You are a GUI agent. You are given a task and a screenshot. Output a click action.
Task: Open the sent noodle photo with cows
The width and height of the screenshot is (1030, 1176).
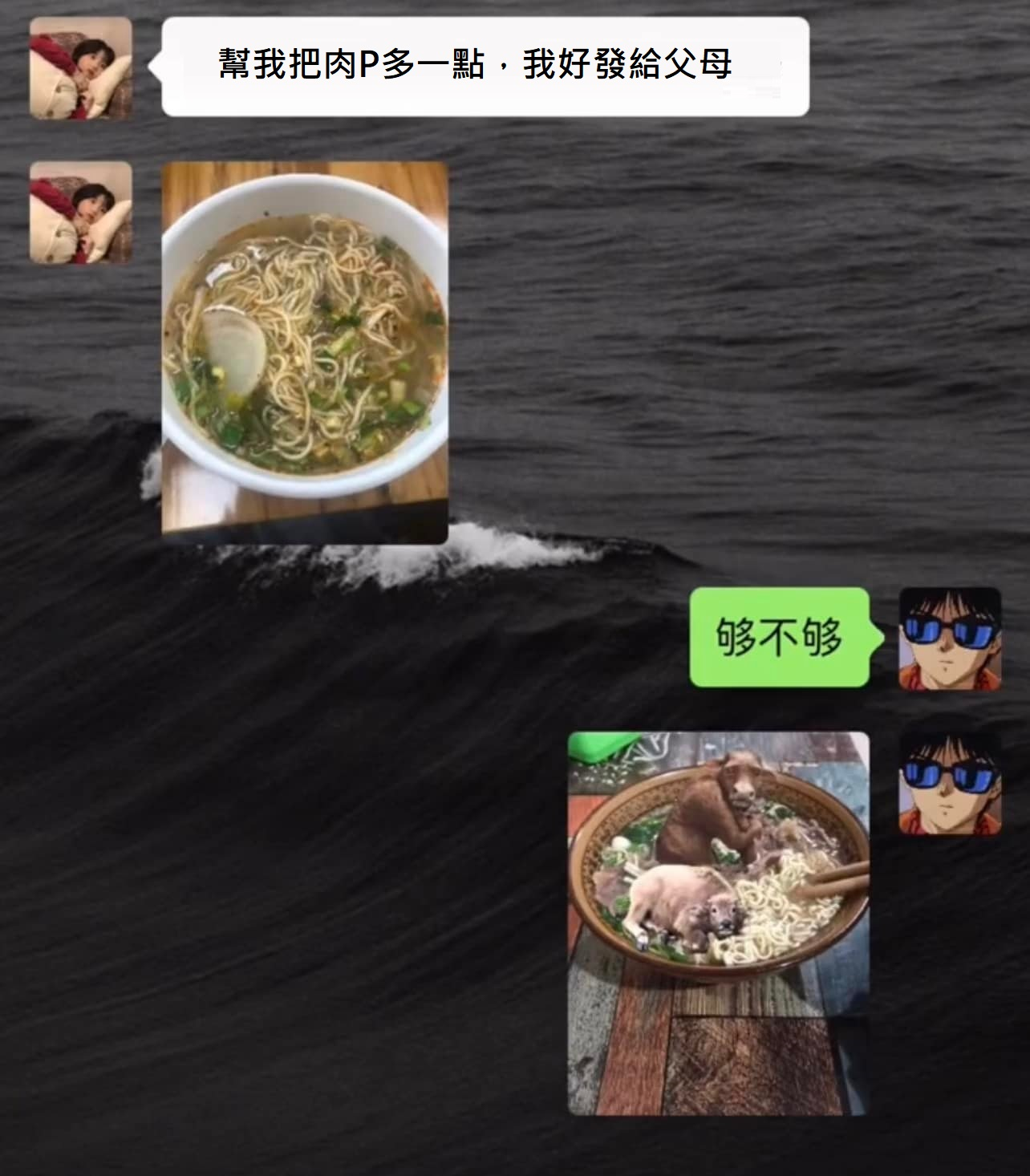(718, 923)
